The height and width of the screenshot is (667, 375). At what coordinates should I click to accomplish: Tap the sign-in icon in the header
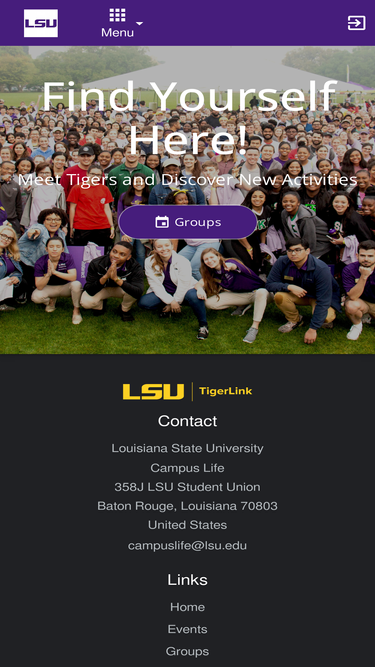(356, 23)
